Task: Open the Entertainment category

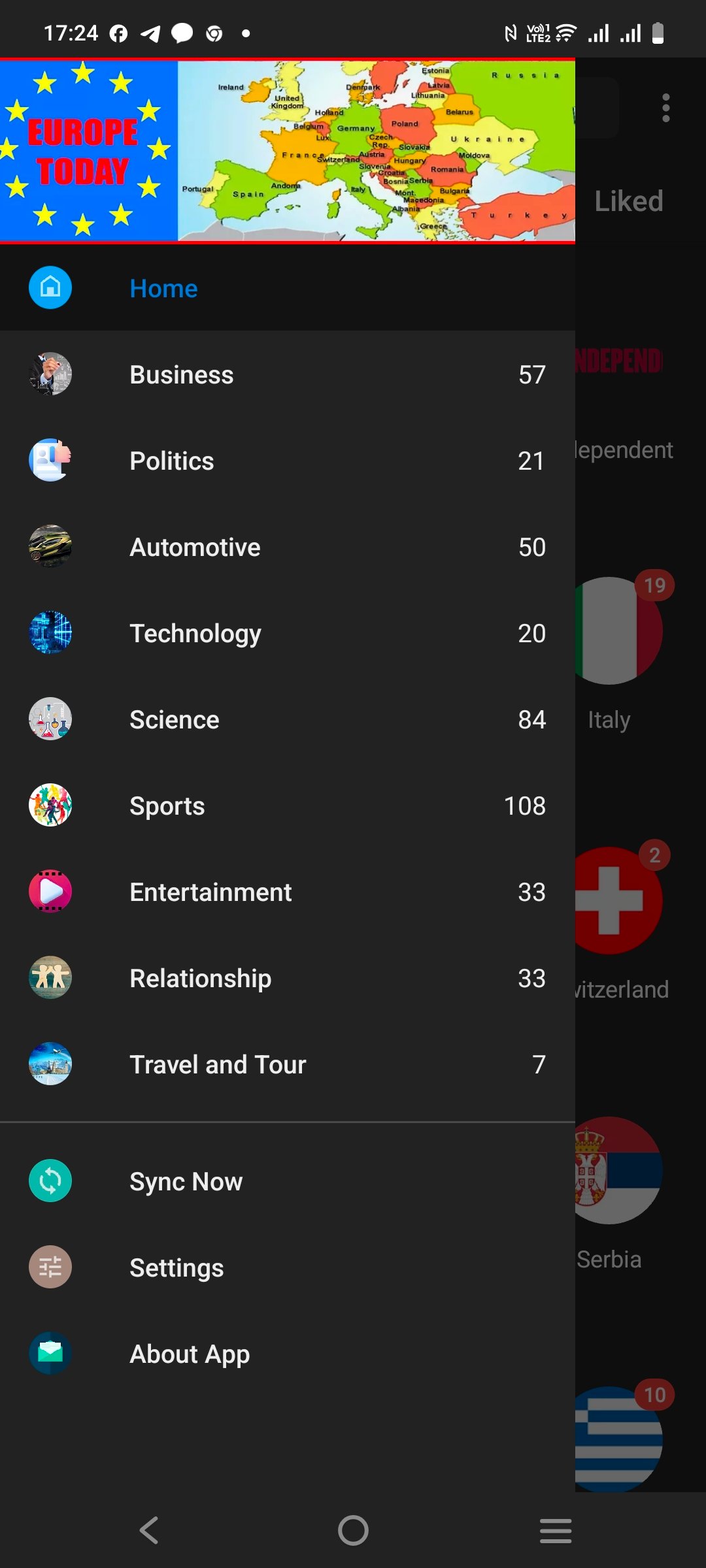Action: coord(210,892)
